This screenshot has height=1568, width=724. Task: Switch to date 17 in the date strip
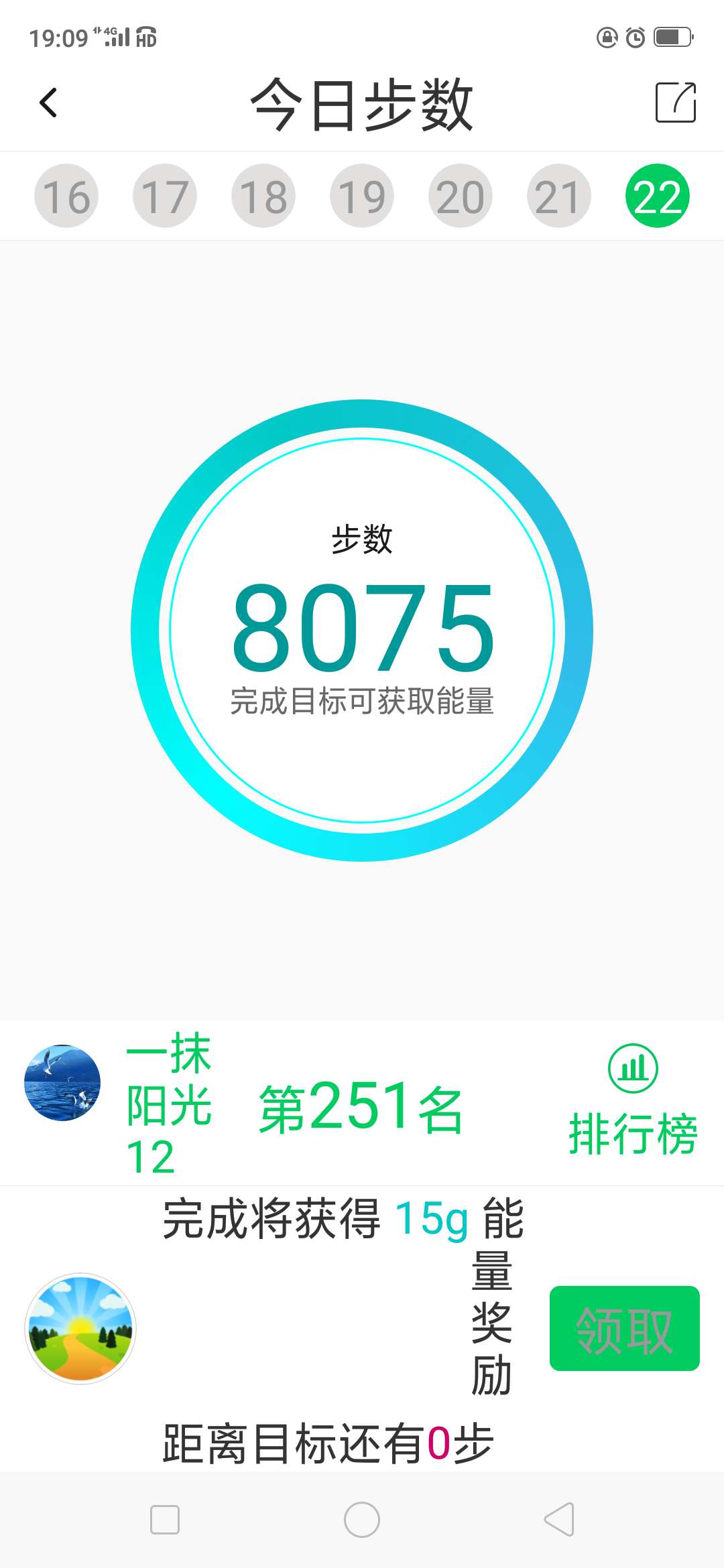pos(165,195)
